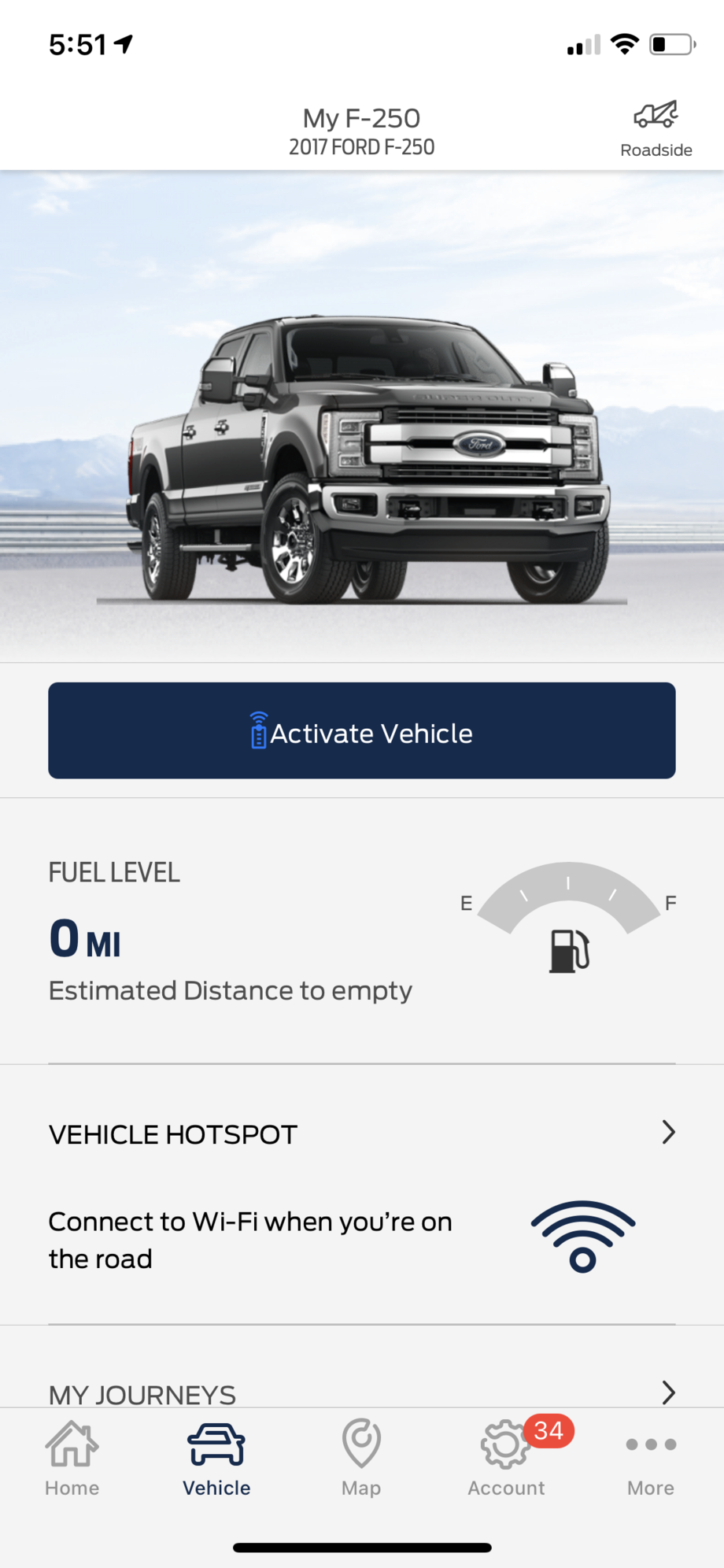Expand the MY JOURNEYS section
The height and width of the screenshot is (1568, 724).
click(142, 1393)
